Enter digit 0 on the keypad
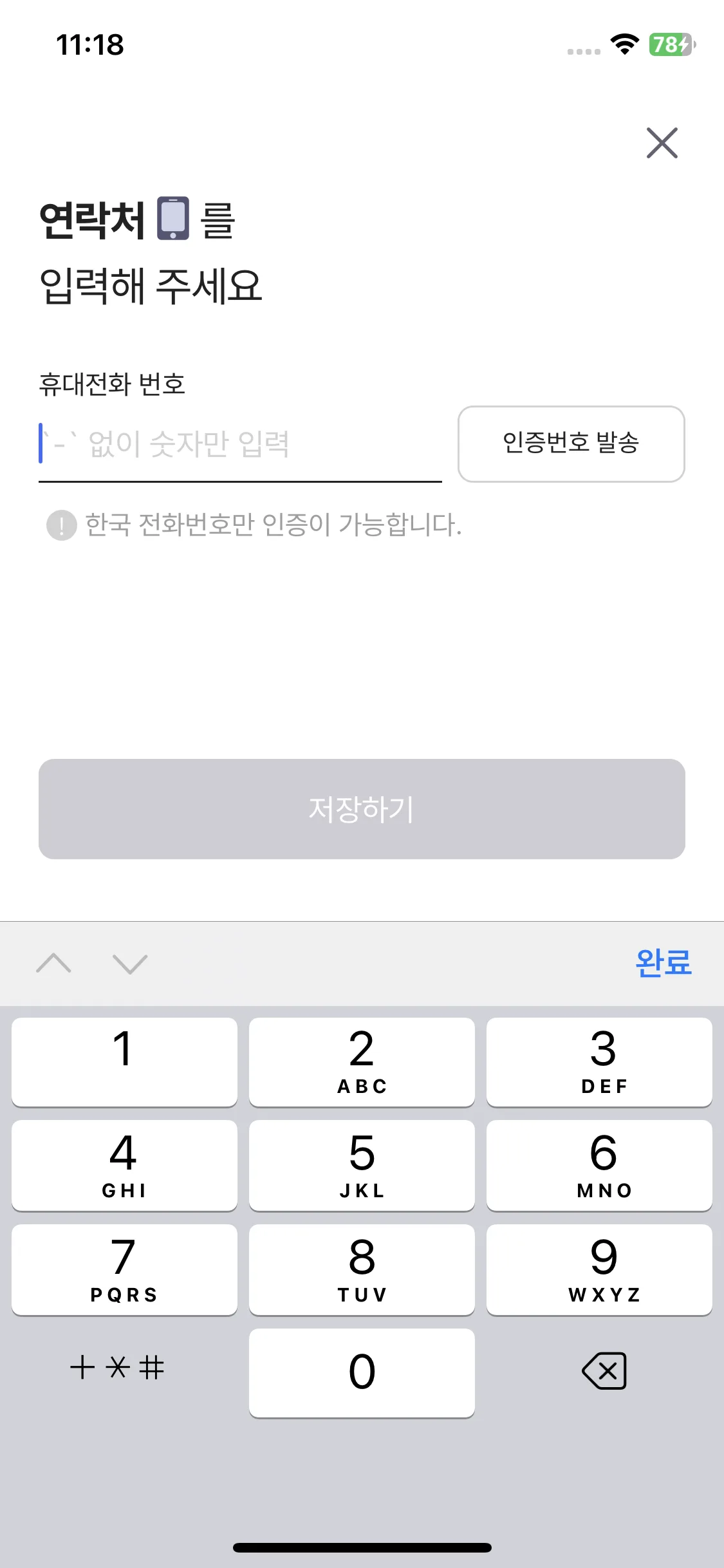 pos(362,1372)
